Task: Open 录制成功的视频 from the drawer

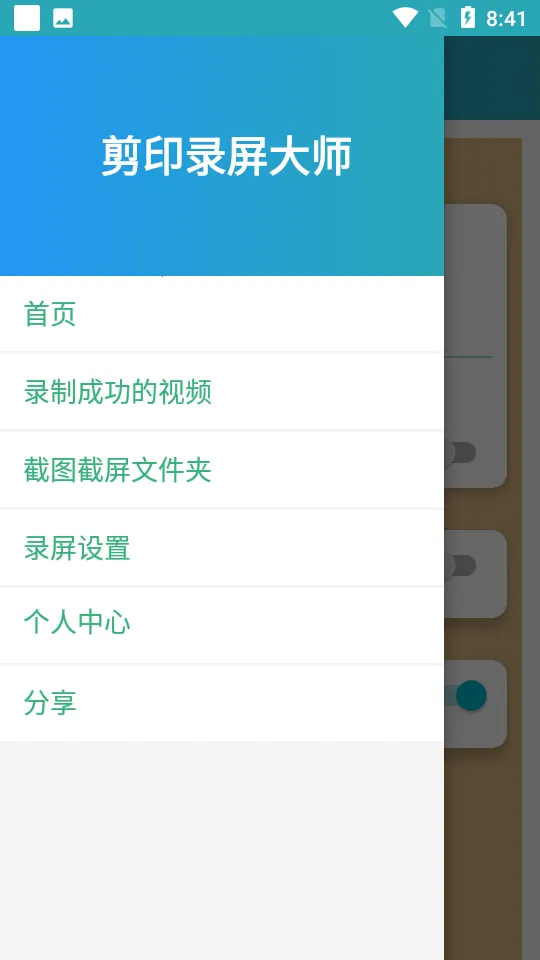Action: pyautogui.click(x=222, y=392)
